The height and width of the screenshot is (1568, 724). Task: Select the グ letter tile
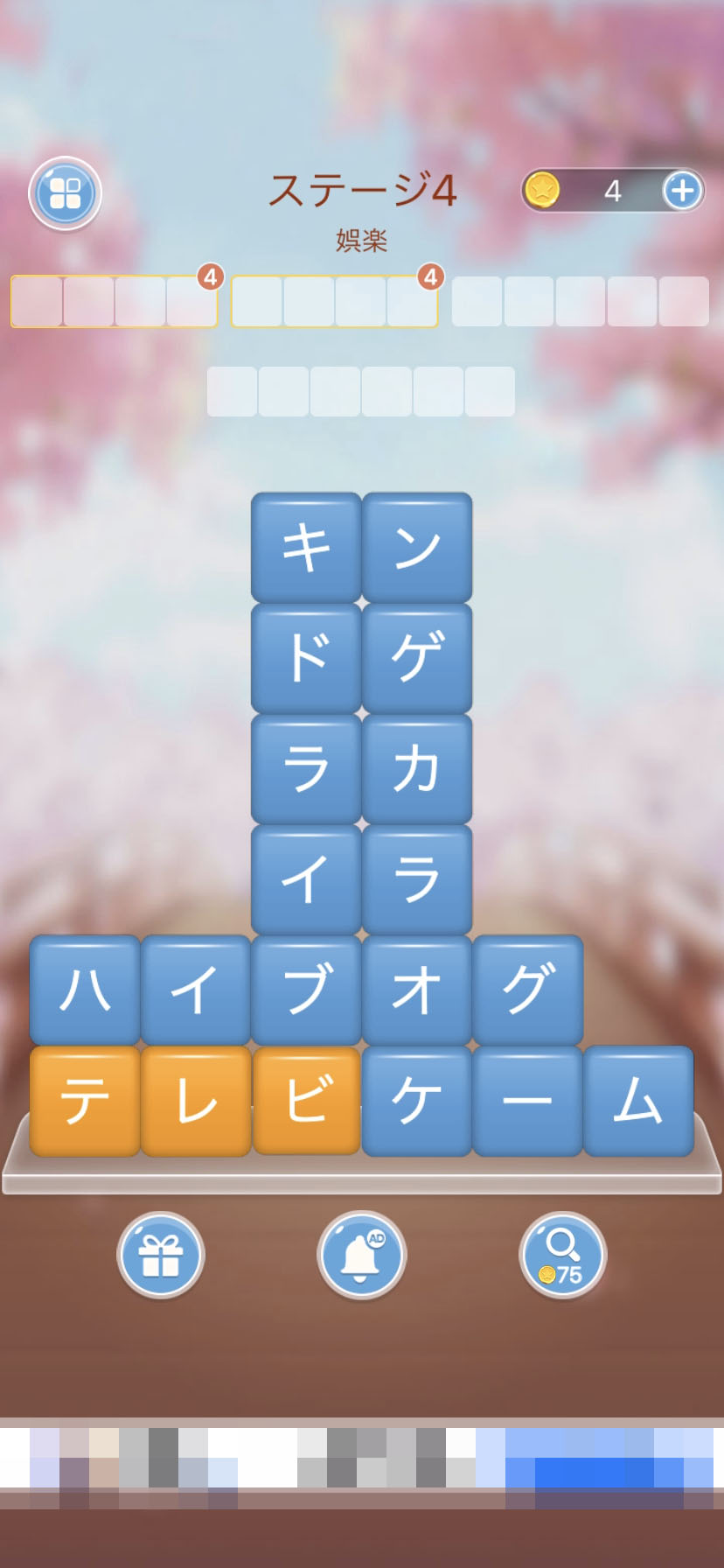pos(527,990)
